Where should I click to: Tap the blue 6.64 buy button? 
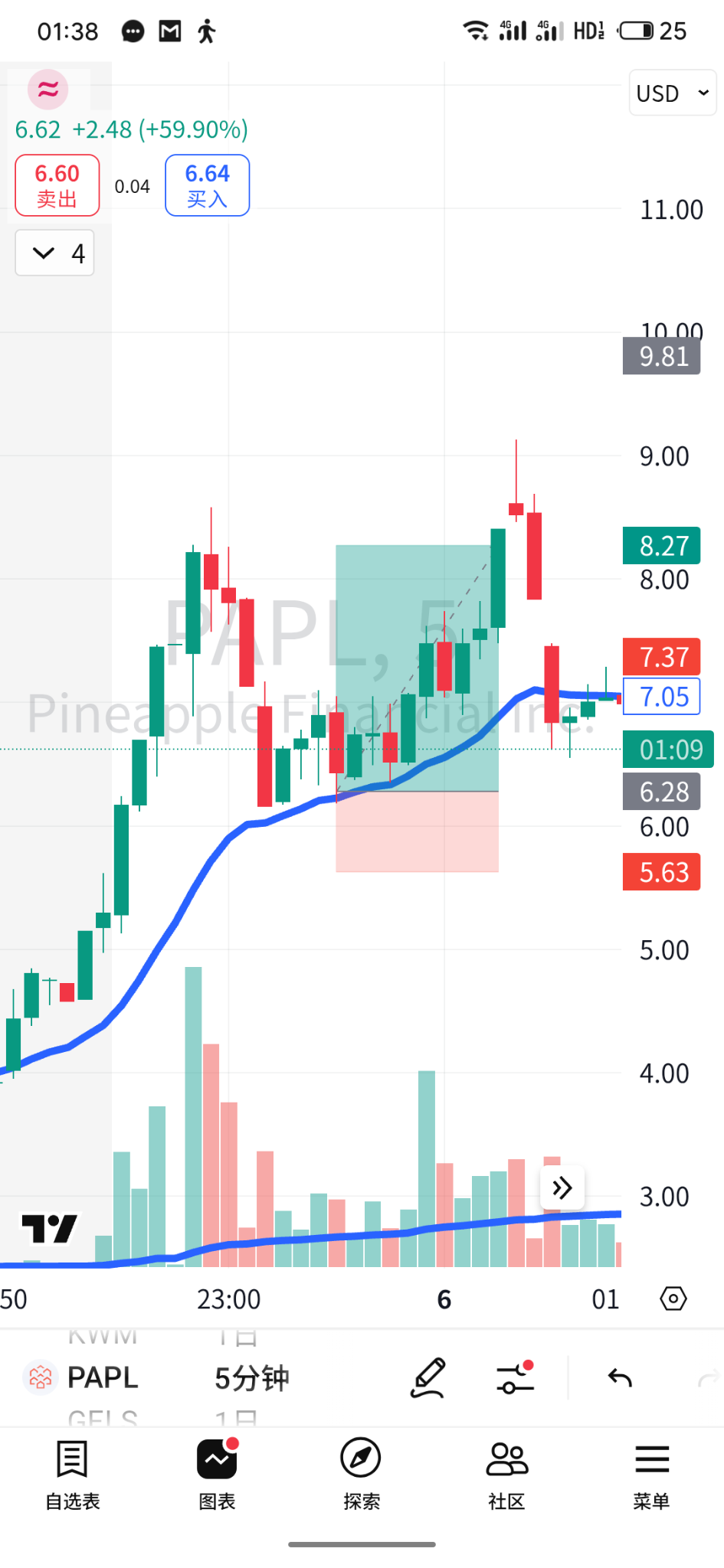208,185
